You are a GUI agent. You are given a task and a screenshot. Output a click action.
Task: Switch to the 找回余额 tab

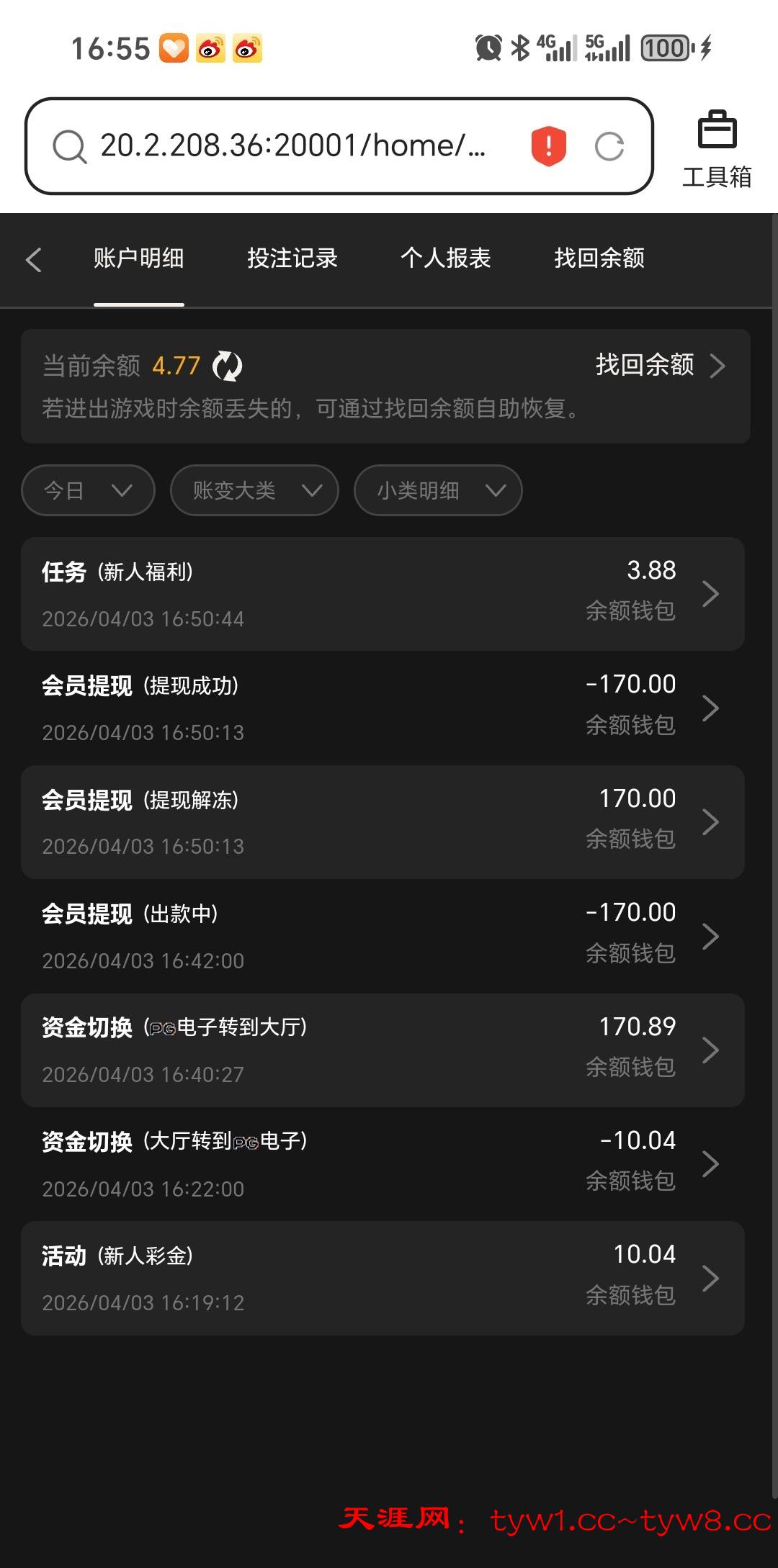pos(599,258)
